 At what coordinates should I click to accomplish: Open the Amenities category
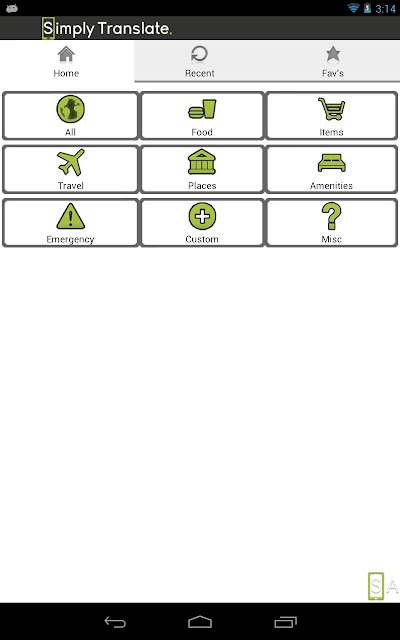[x=331, y=169]
